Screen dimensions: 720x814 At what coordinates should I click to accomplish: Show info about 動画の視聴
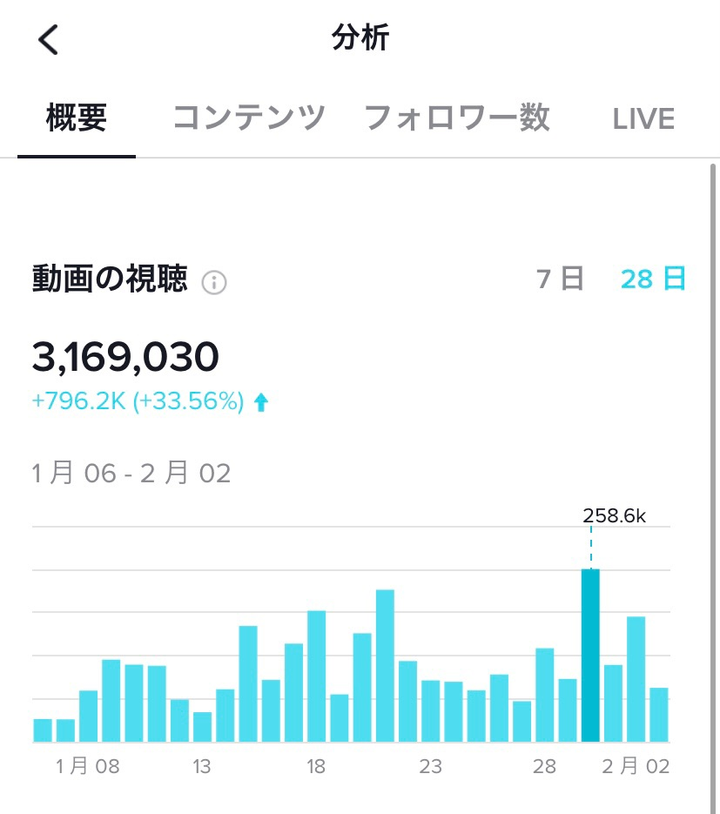[x=214, y=282]
